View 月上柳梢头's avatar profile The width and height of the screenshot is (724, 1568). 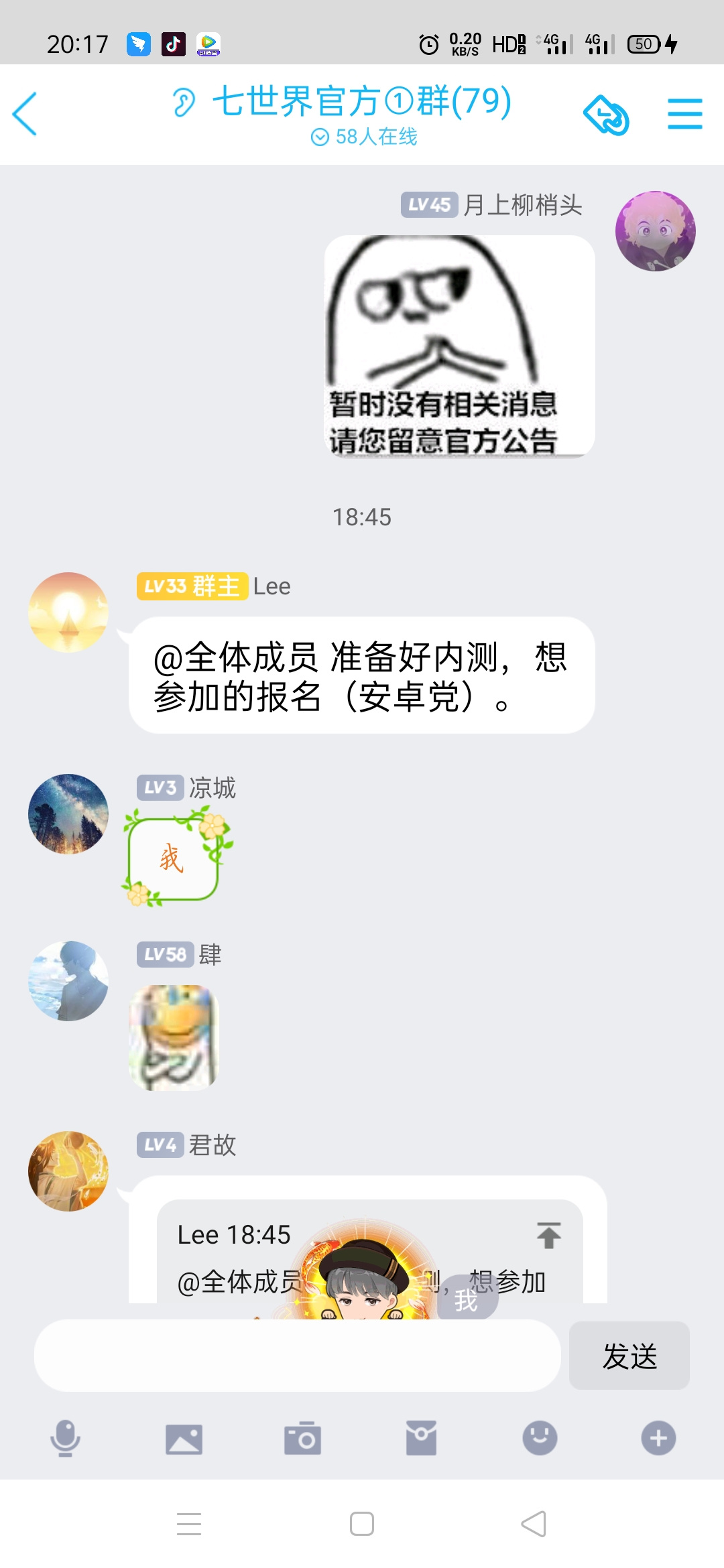pos(655,231)
